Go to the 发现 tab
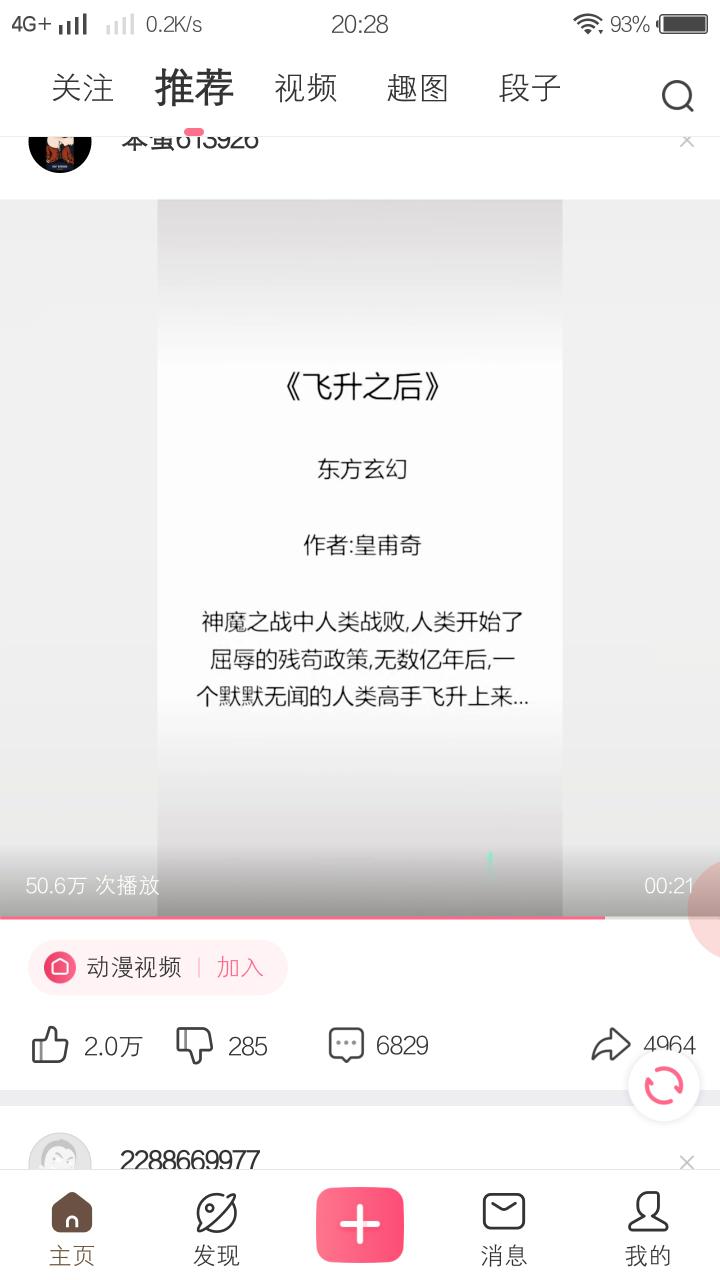720x1280 pixels. (216, 1229)
